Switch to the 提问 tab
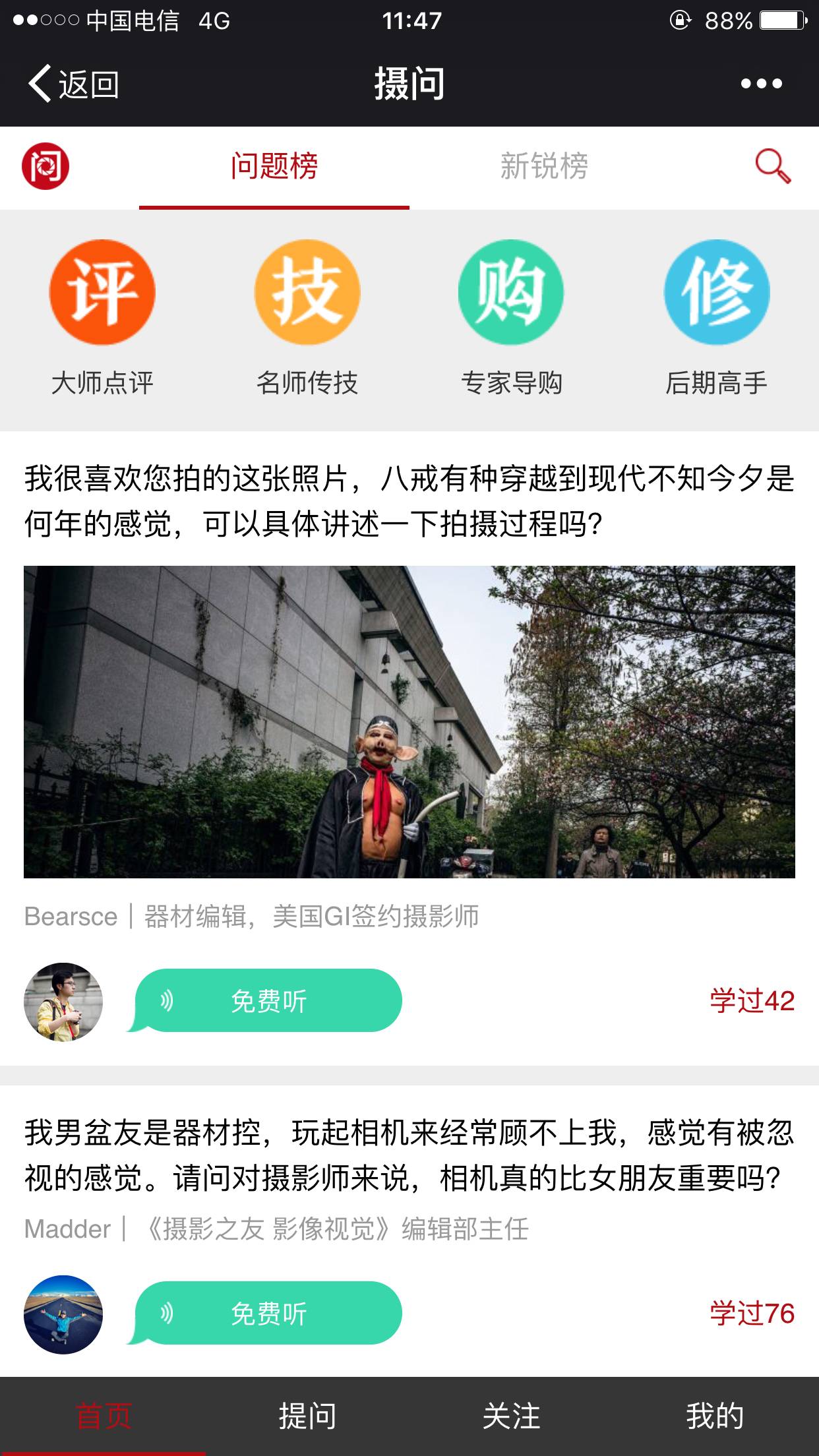819x1456 pixels. [x=307, y=1416]
